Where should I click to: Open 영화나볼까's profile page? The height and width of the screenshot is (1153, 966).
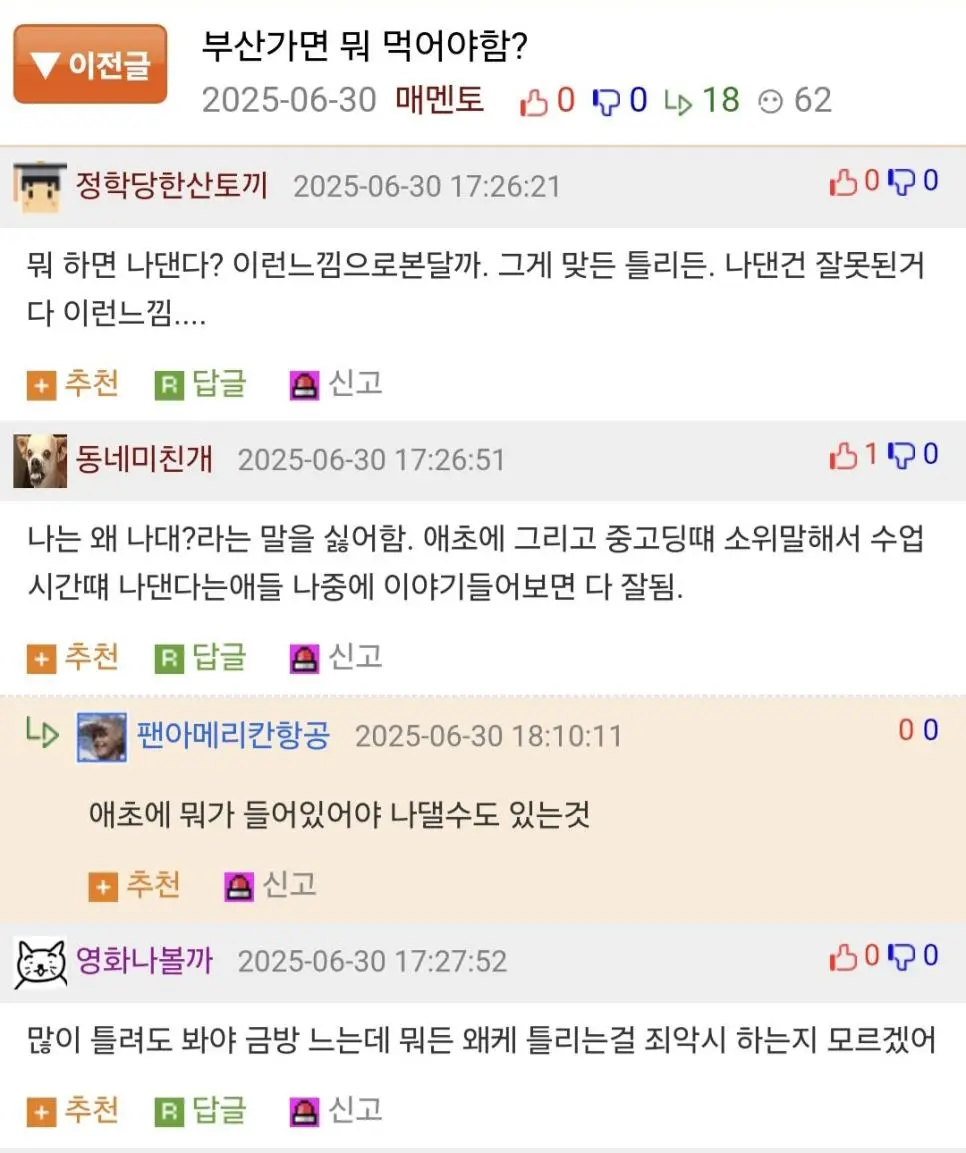[x=144, y=961]
